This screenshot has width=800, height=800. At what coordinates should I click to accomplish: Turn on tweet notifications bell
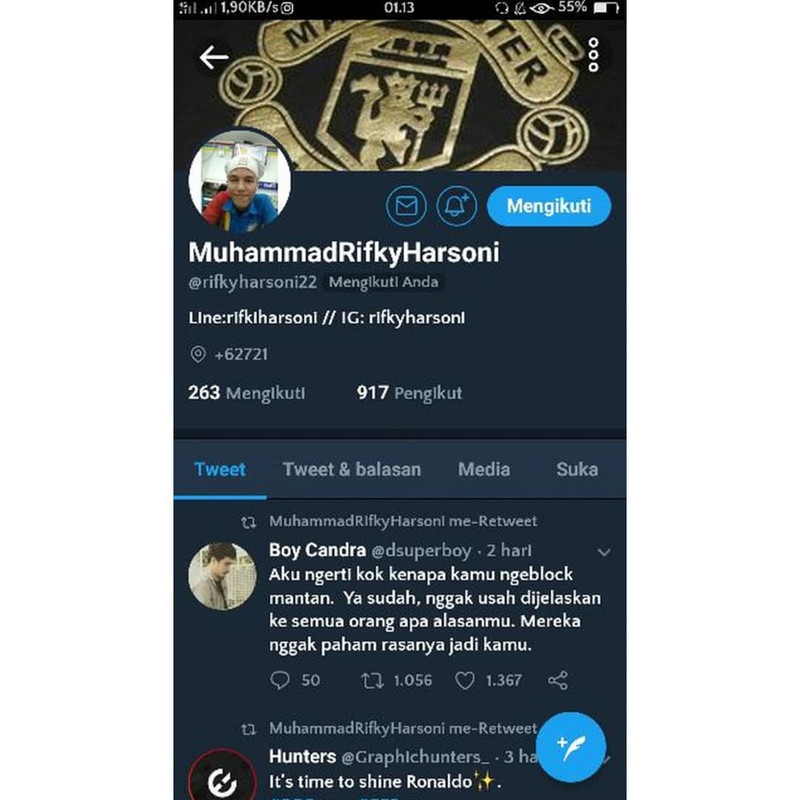click(458, 207)
